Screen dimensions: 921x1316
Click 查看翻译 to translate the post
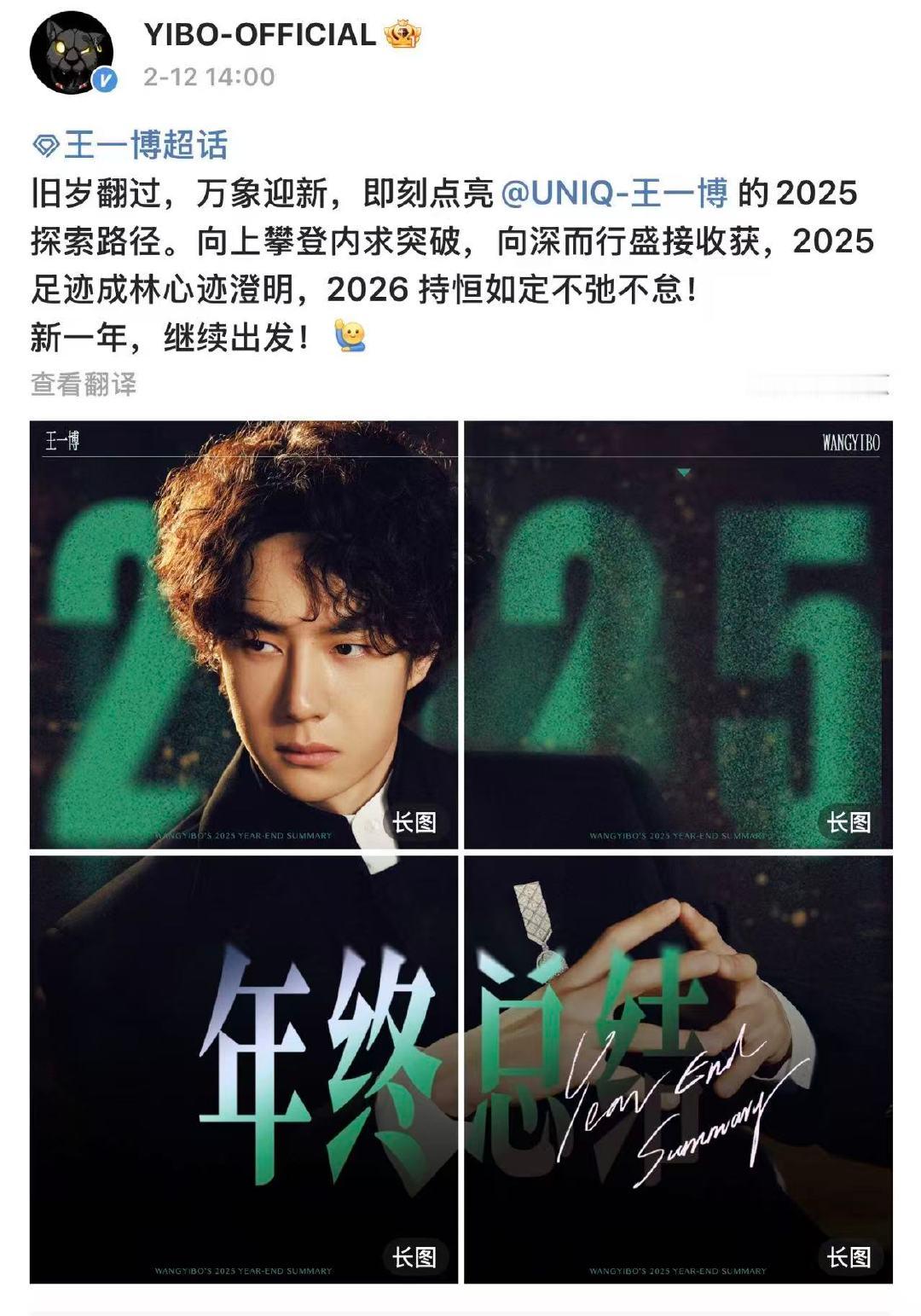85,385
